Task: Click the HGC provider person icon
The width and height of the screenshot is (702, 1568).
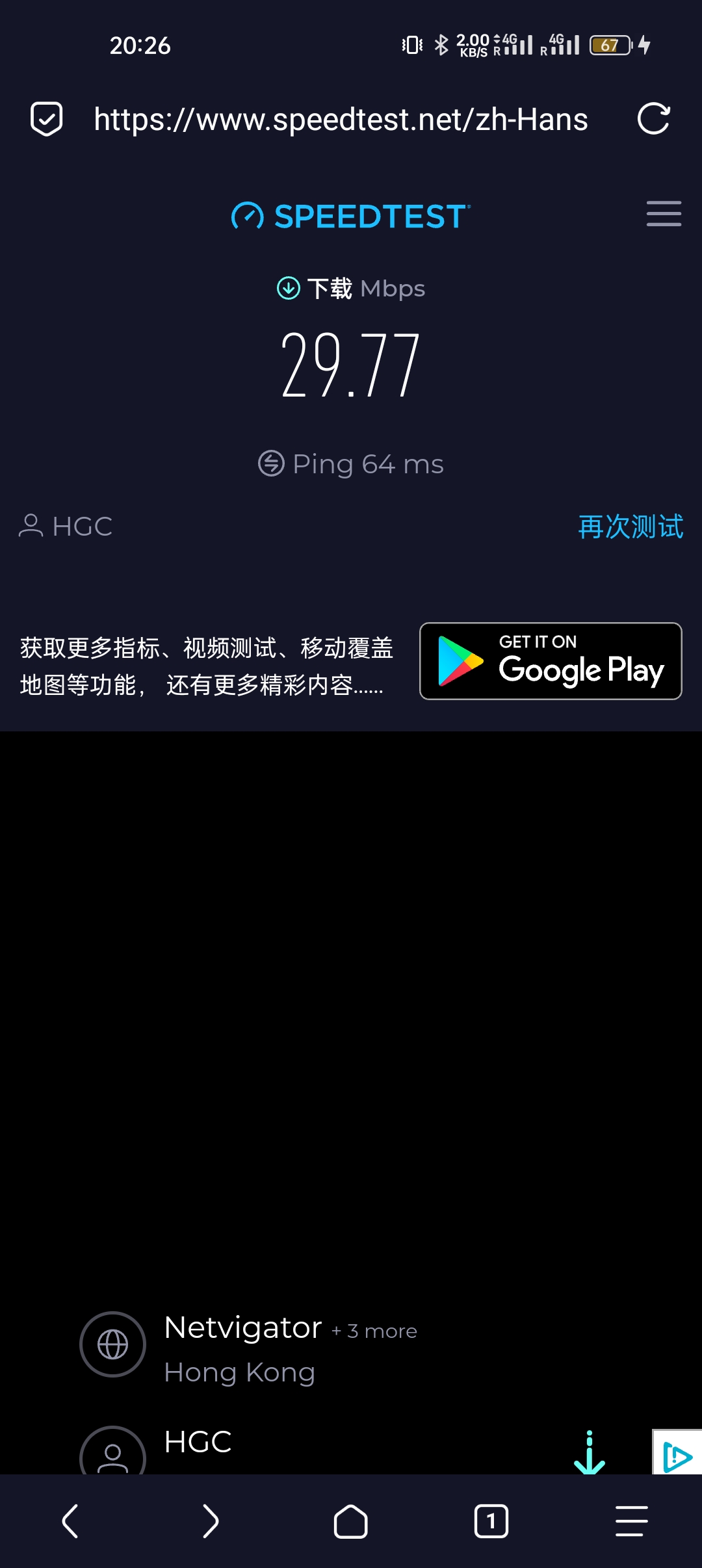Action: pyautogui.click(x=31, y=527)
